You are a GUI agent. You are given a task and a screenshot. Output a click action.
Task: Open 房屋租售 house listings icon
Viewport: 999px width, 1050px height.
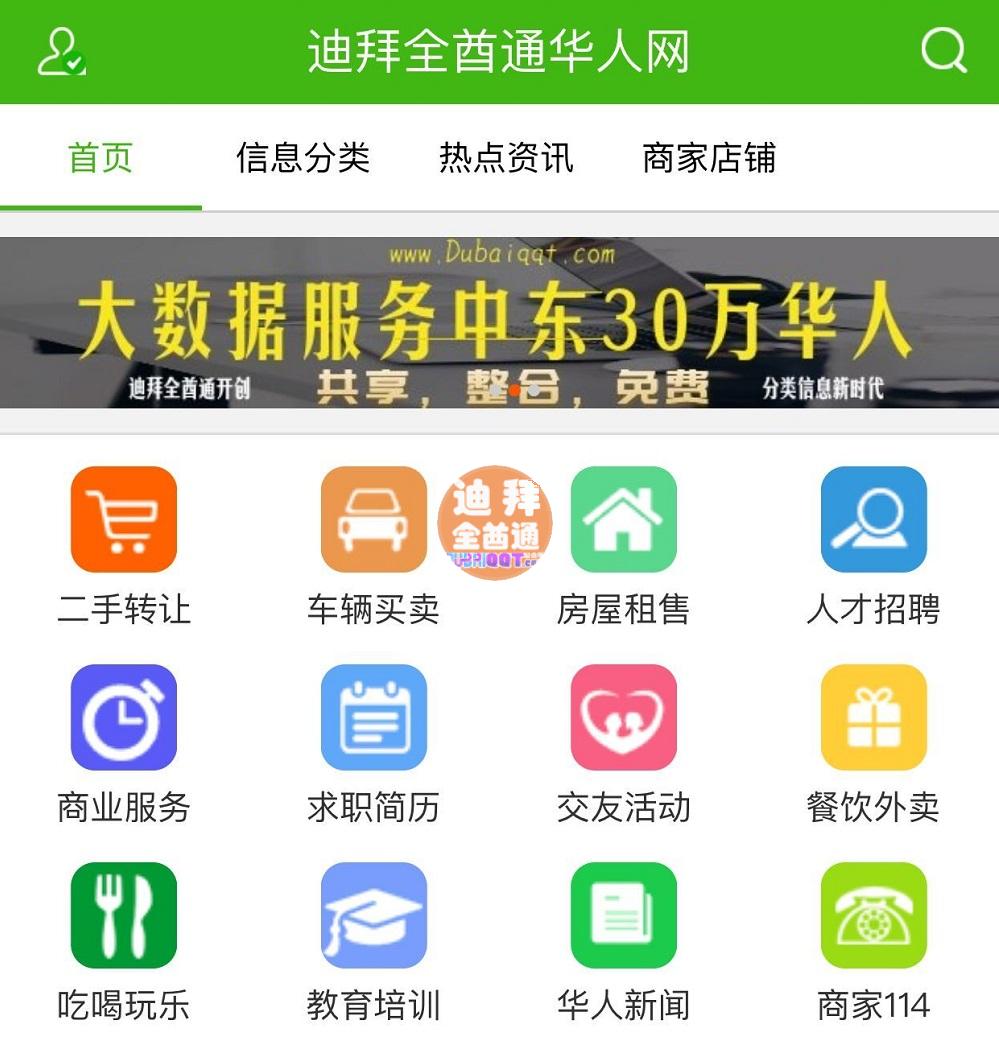(622, 519)
